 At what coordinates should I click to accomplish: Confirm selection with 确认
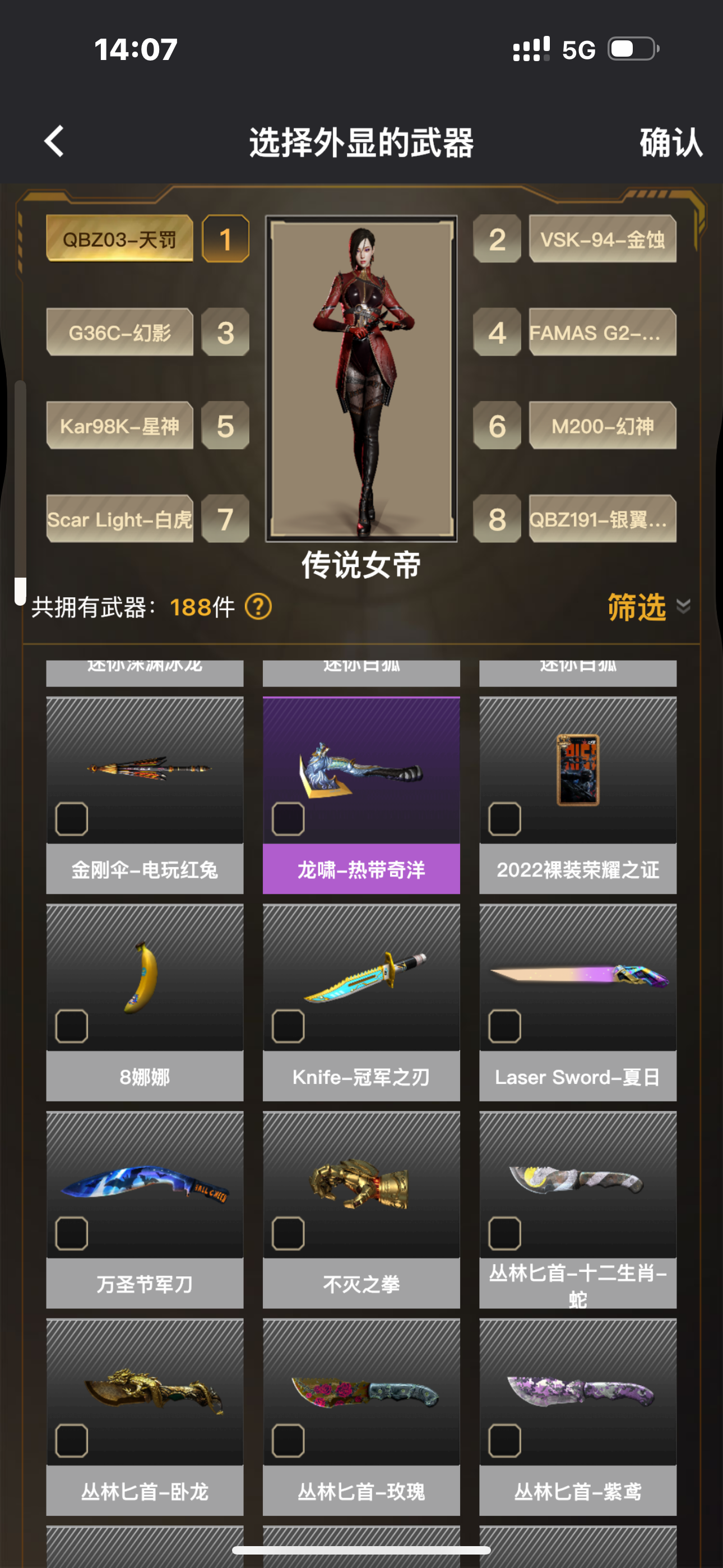pos(671,143)
